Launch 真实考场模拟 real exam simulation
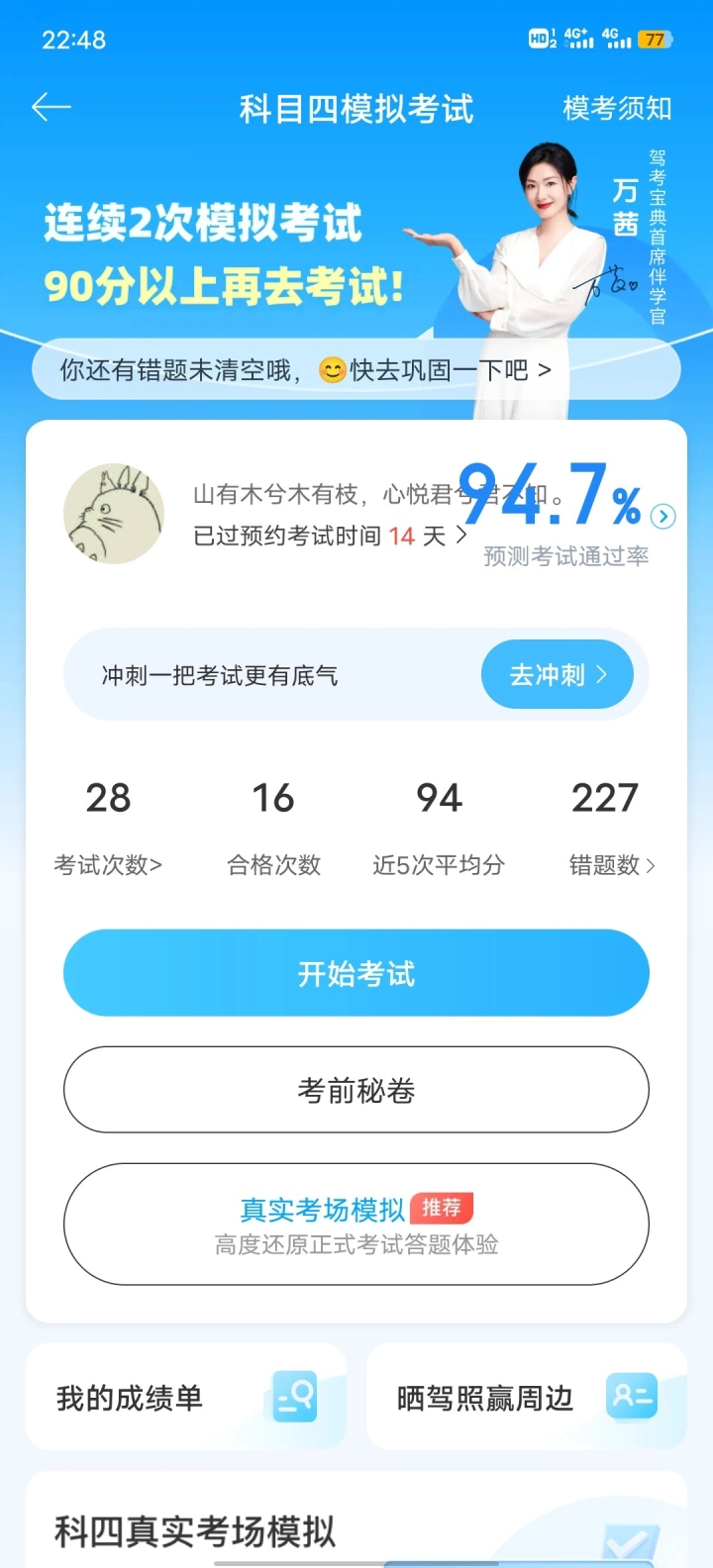The width and height of the screenshot is (713, 1568). 356,1225
